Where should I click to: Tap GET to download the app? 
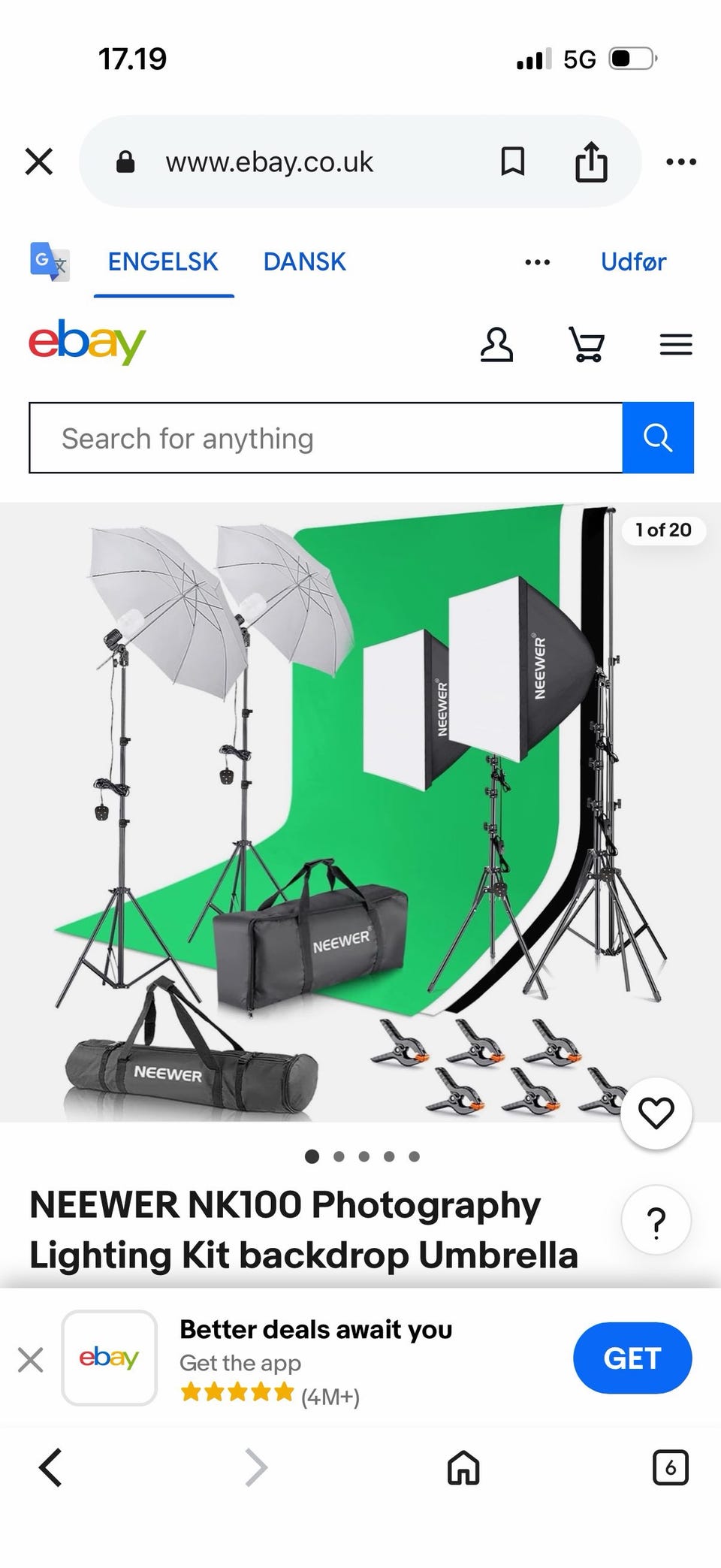632,1358
